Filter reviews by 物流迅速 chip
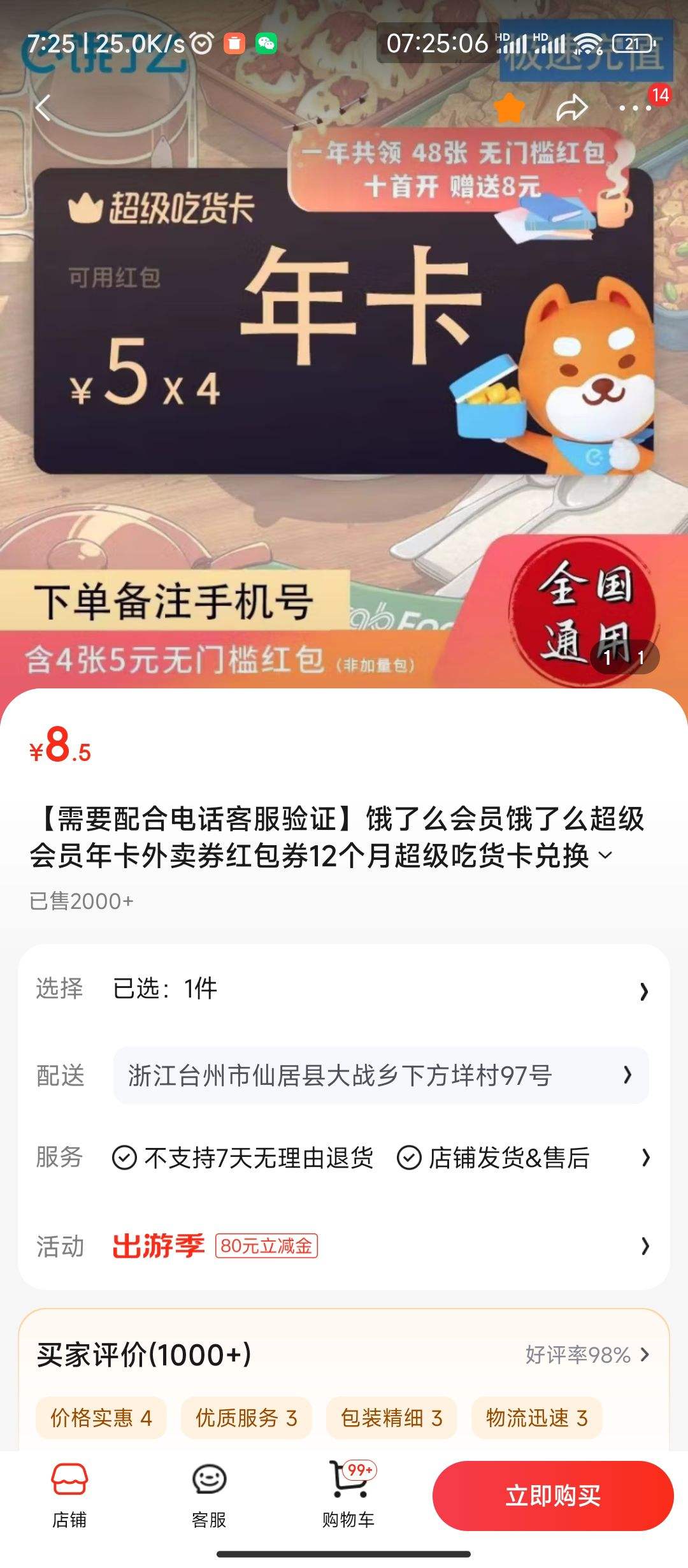Screen dimensions: 688x1568 (537, 1418)
